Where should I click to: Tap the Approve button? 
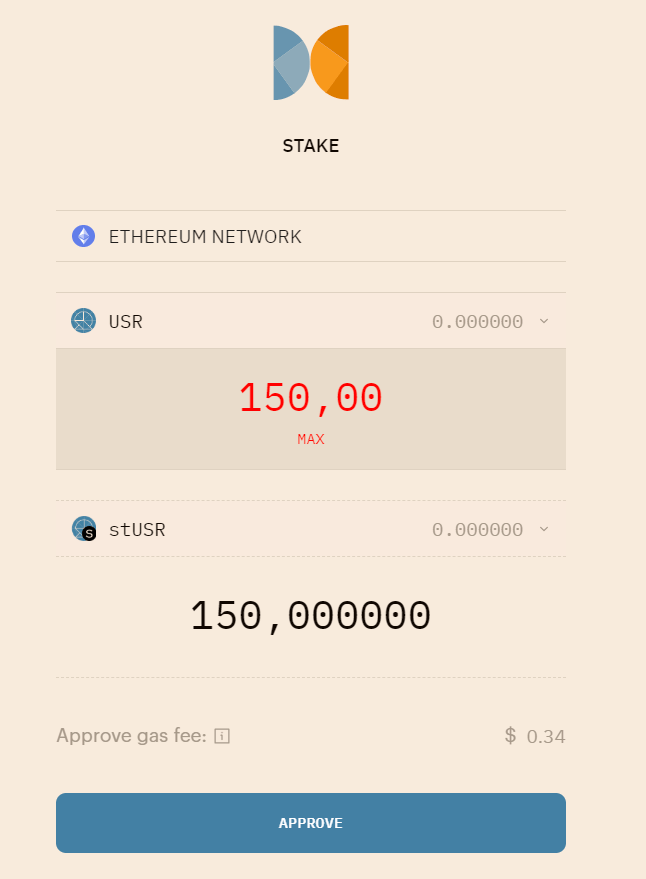pyautogui.click(x=310, y=823)
